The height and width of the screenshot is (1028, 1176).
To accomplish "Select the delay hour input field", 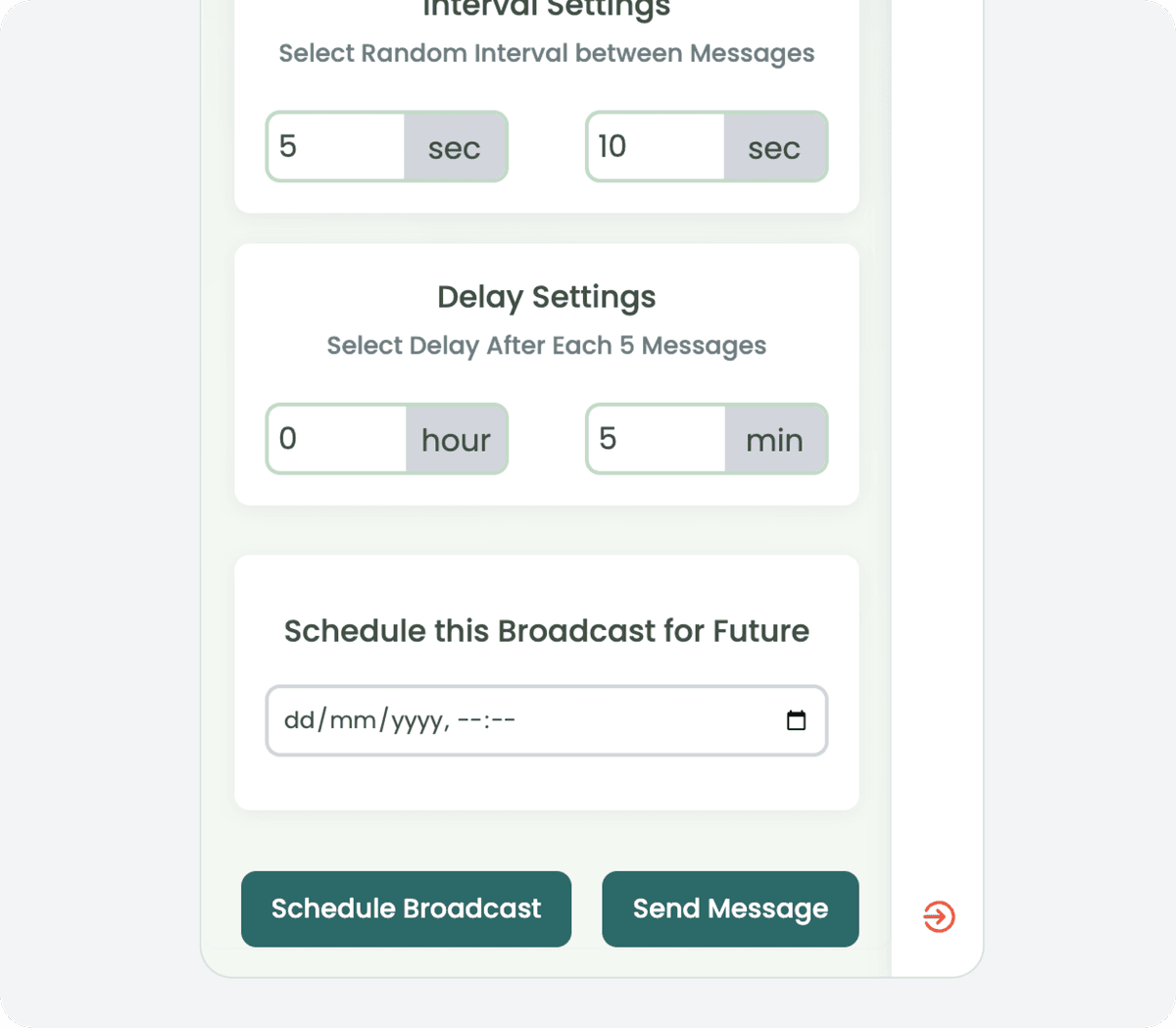I will [336, 439].
